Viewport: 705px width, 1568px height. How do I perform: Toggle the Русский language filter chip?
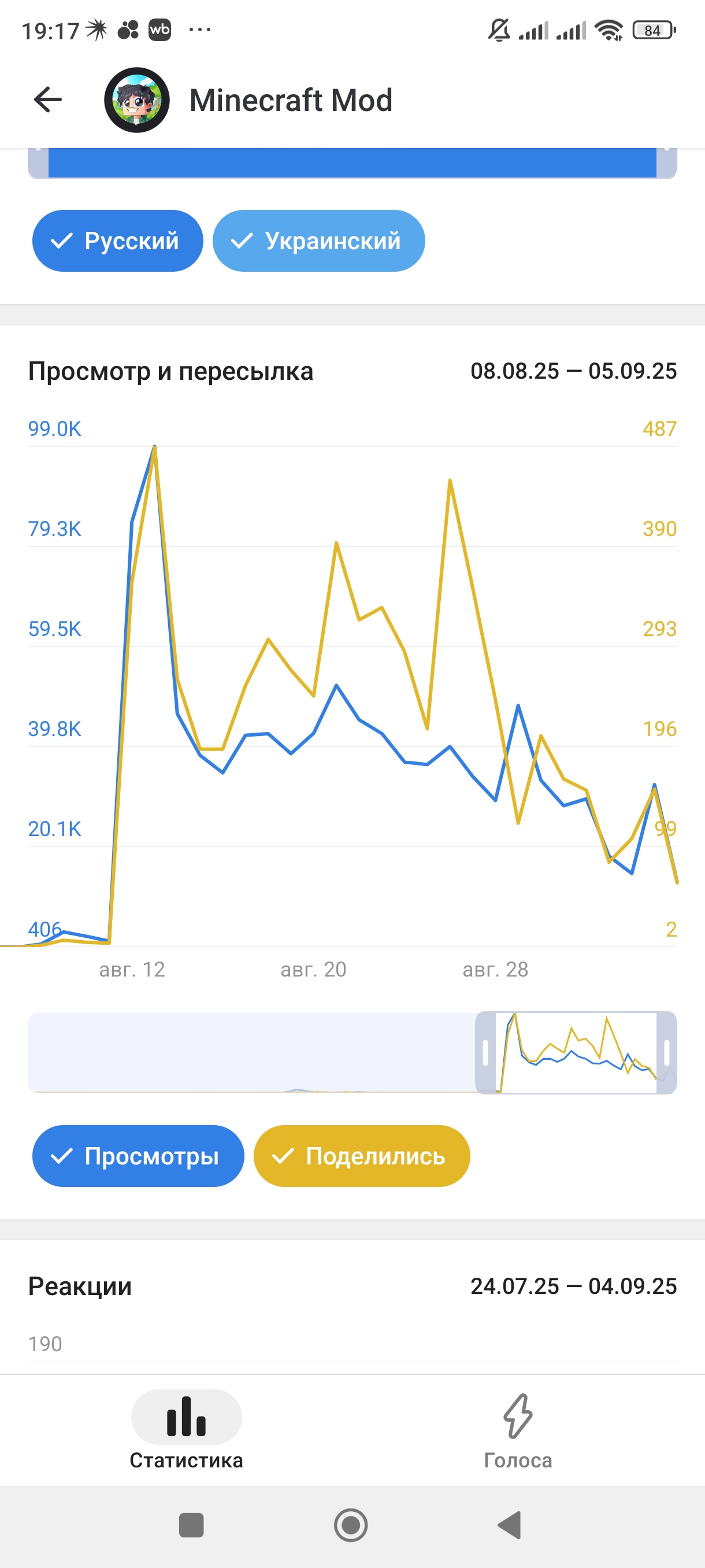(117, 241)
